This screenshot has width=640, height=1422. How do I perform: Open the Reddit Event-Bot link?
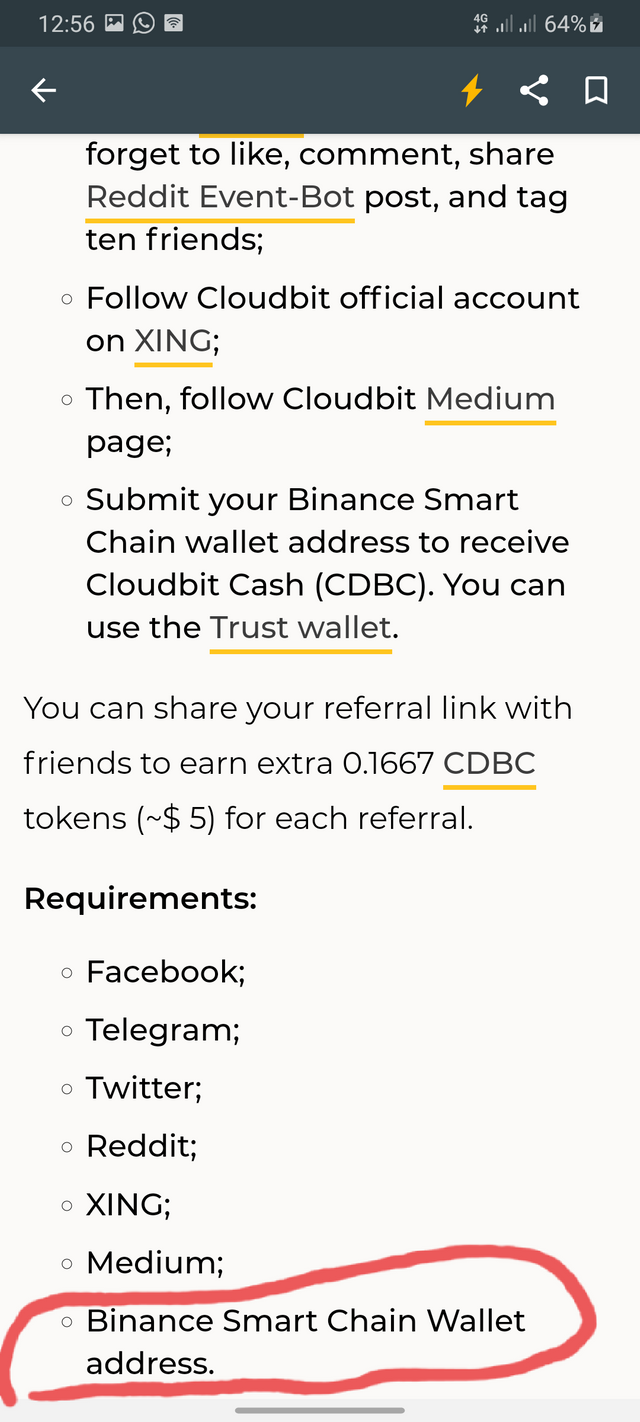pos(220,197)
